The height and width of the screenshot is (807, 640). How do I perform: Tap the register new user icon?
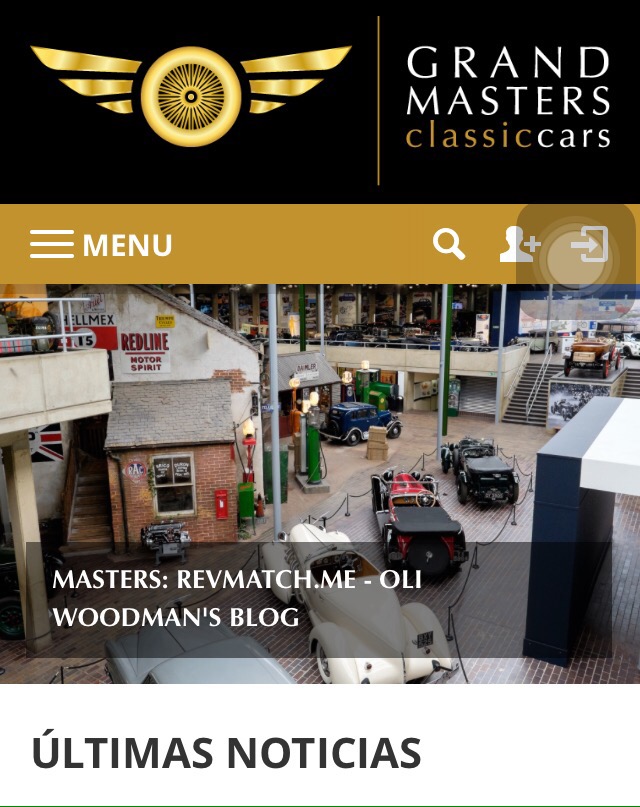tap(519, 244)
